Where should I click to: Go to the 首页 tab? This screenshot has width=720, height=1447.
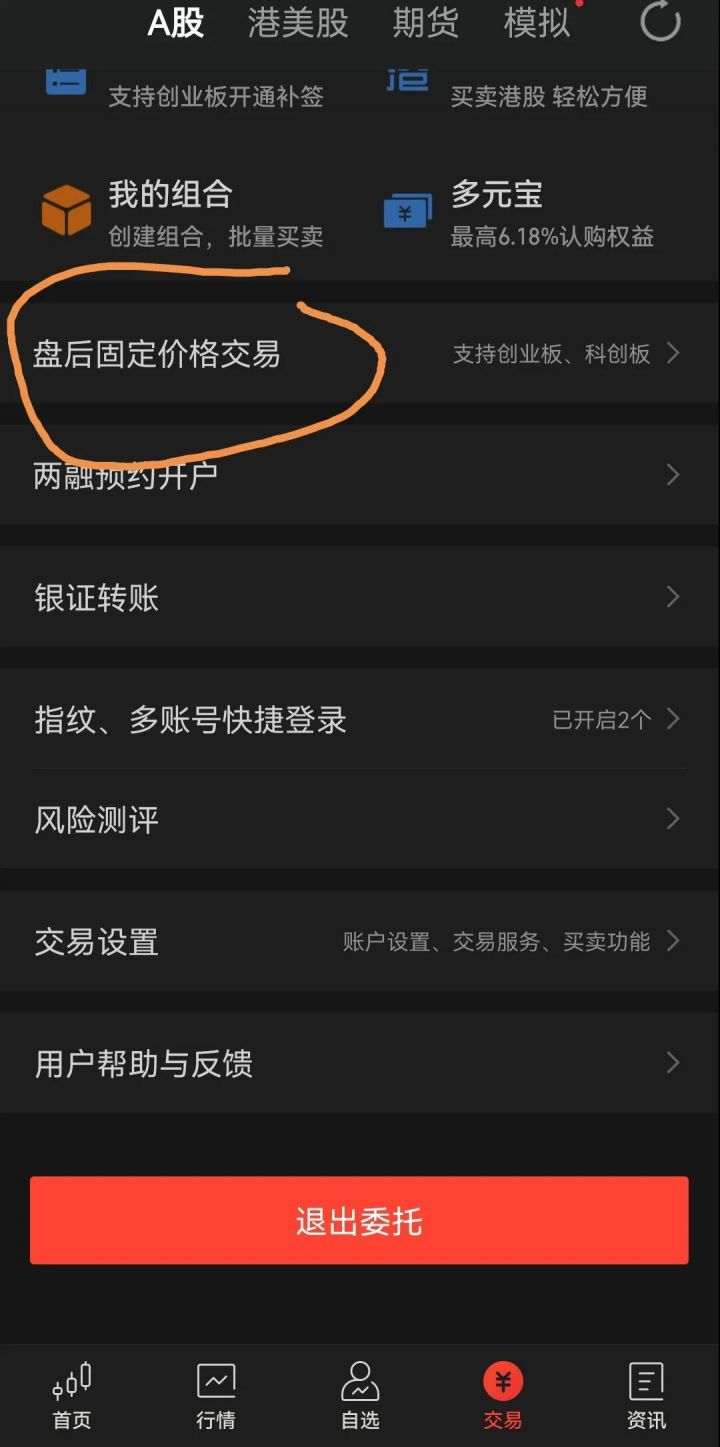coord(72,1395)
